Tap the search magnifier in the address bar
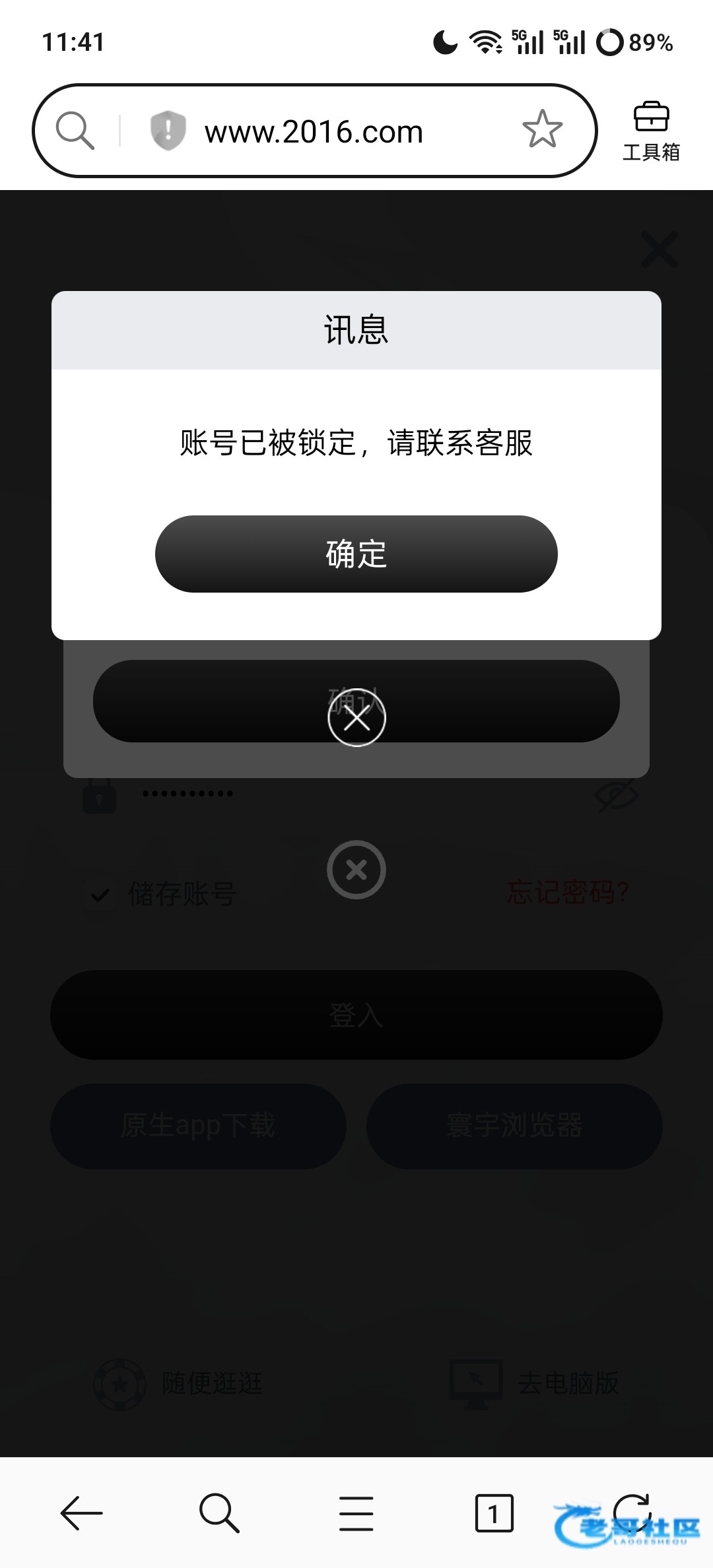Screen dimensions: 713x1568 tap(75, 130)
